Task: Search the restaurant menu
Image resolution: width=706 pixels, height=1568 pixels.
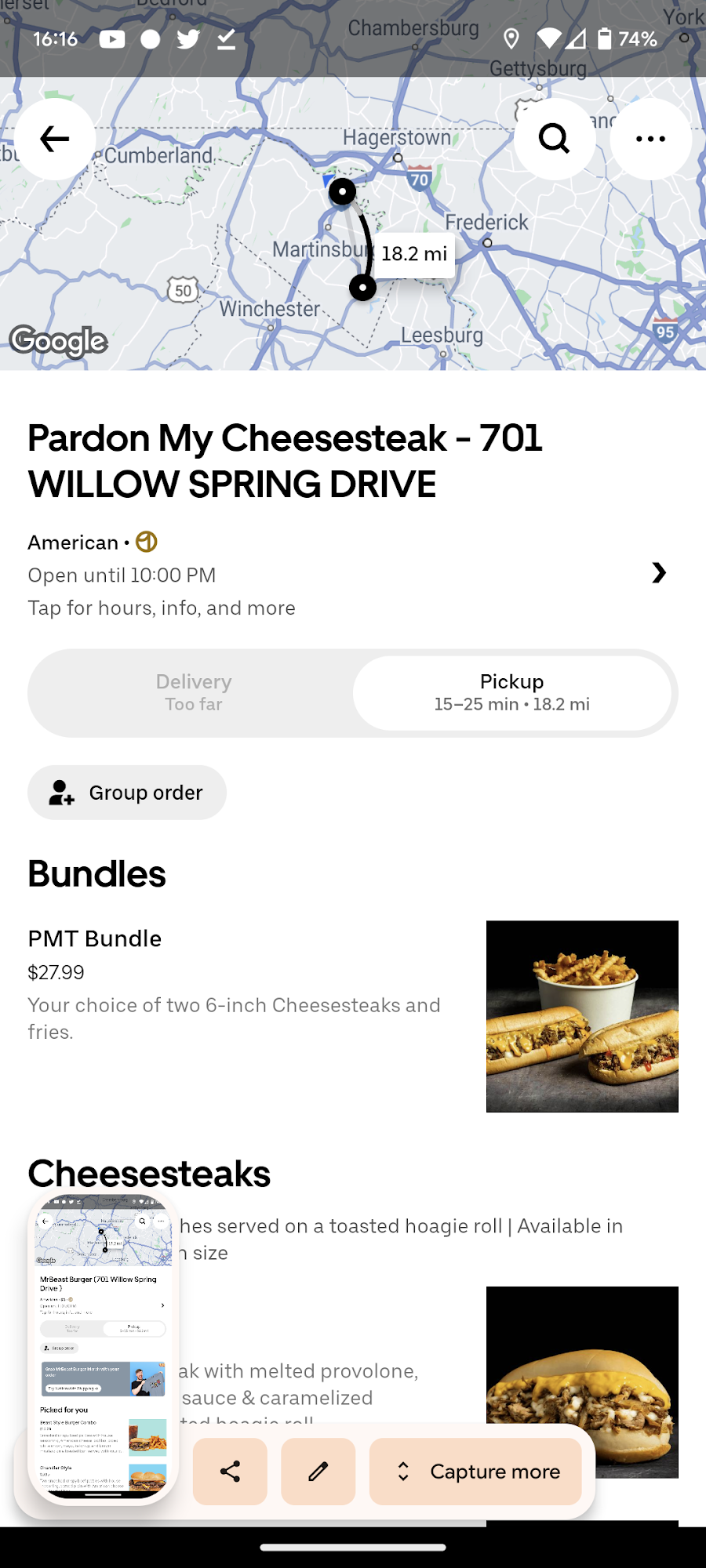Action: (x=554, y=140)
